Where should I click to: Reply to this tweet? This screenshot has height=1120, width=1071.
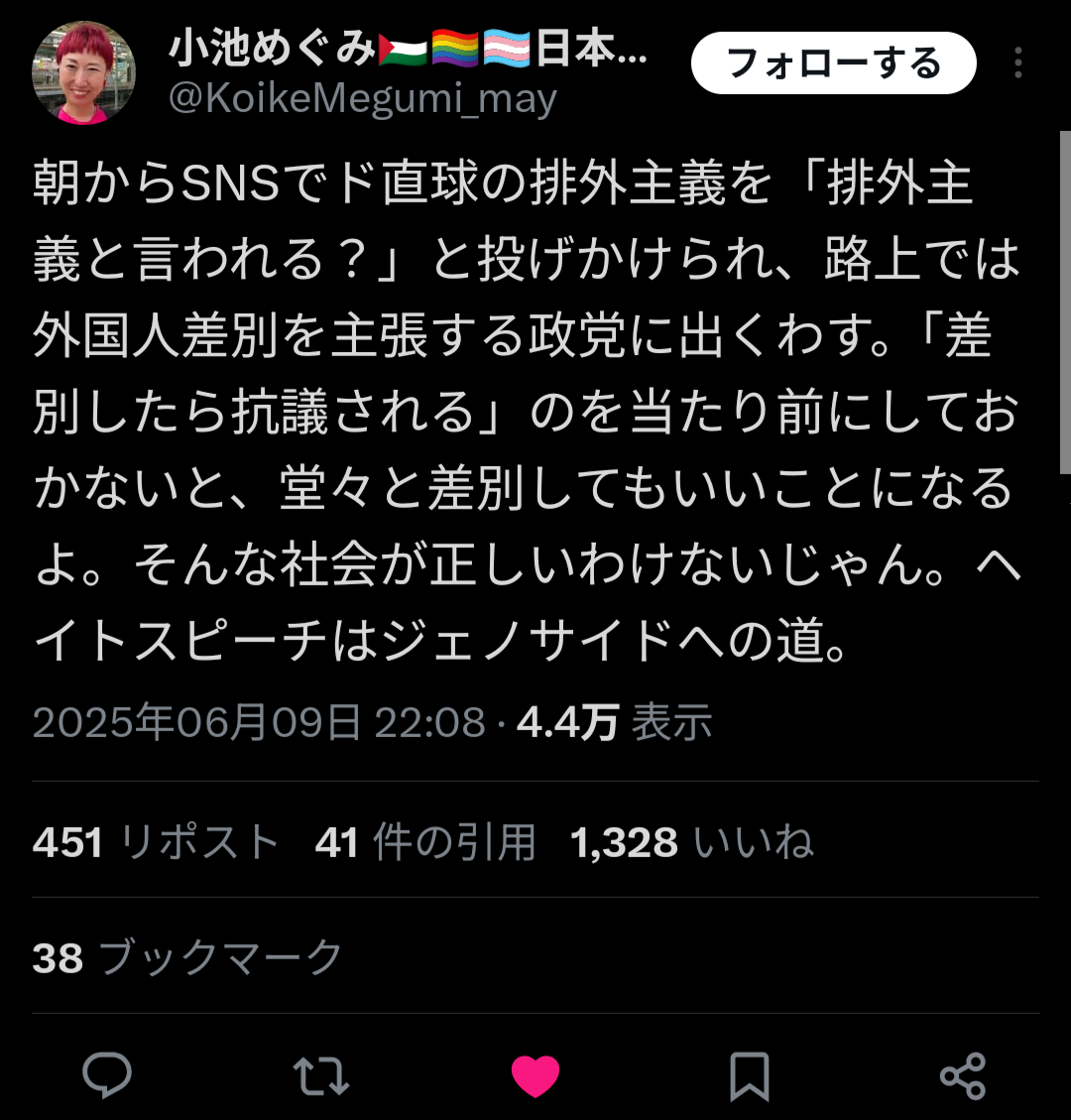107,1075
